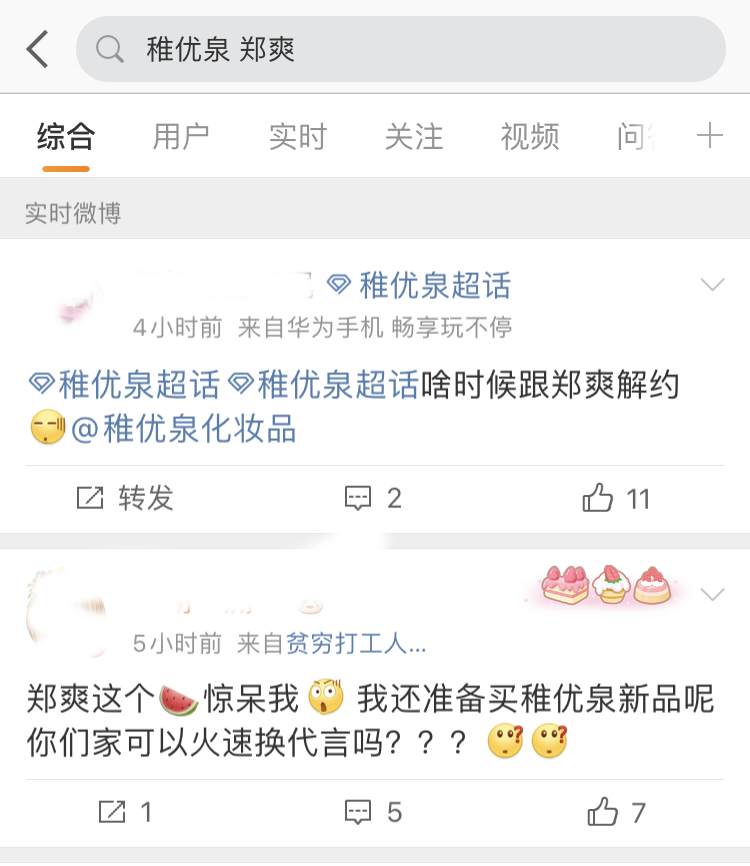Select the 综合 tab
This screenshot has width=750, height=866.
click(x=66, y=136)
